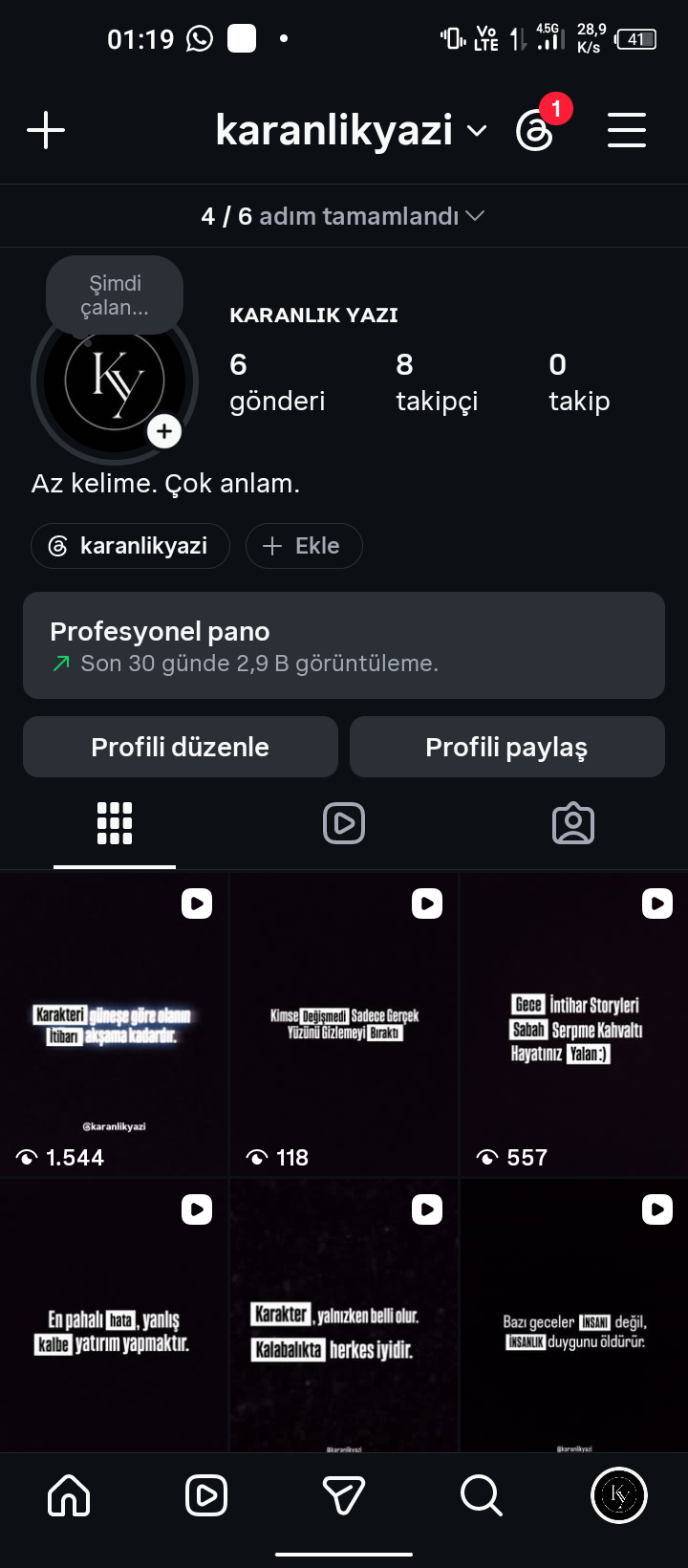Switch to the tagged photos tab
Image resolution: width=688 pixels, height=1568 pixels.
(x=573, y=823)
